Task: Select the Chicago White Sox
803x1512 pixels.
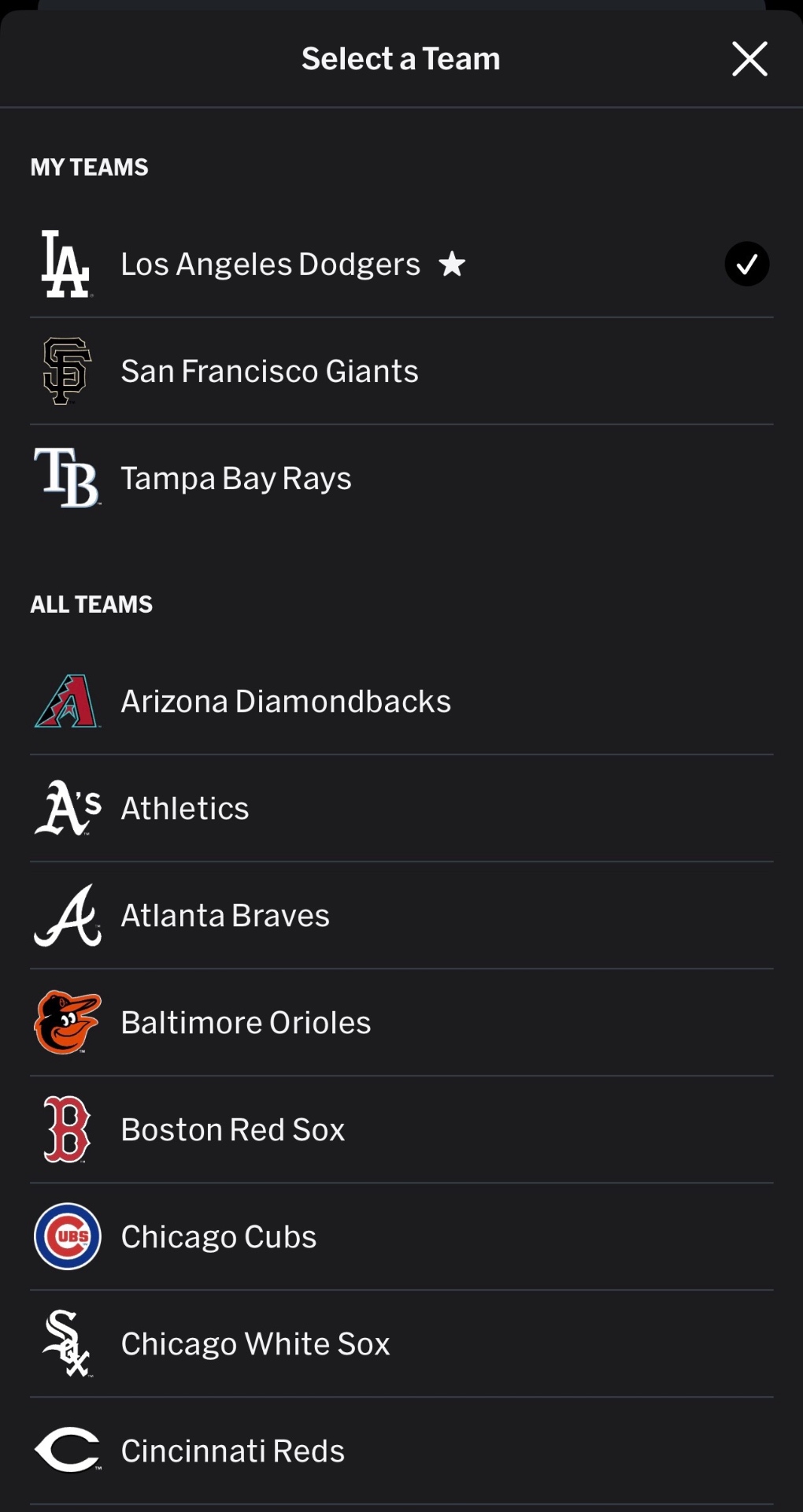Action: pyautogui.click(x=255, y=1344)
